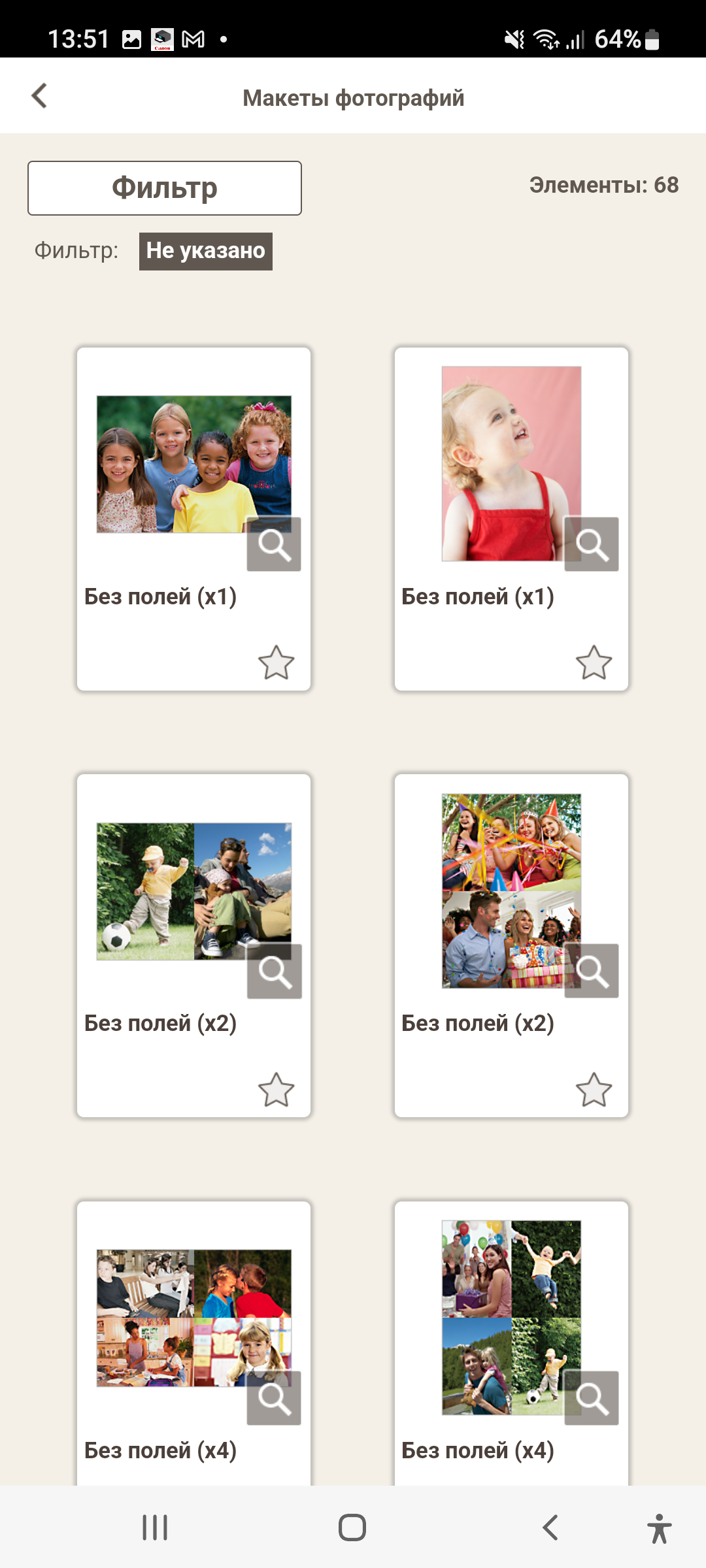The image size is (706, 1568).
Task: Go back using the header arrow
Action: (x=39, y=96)
